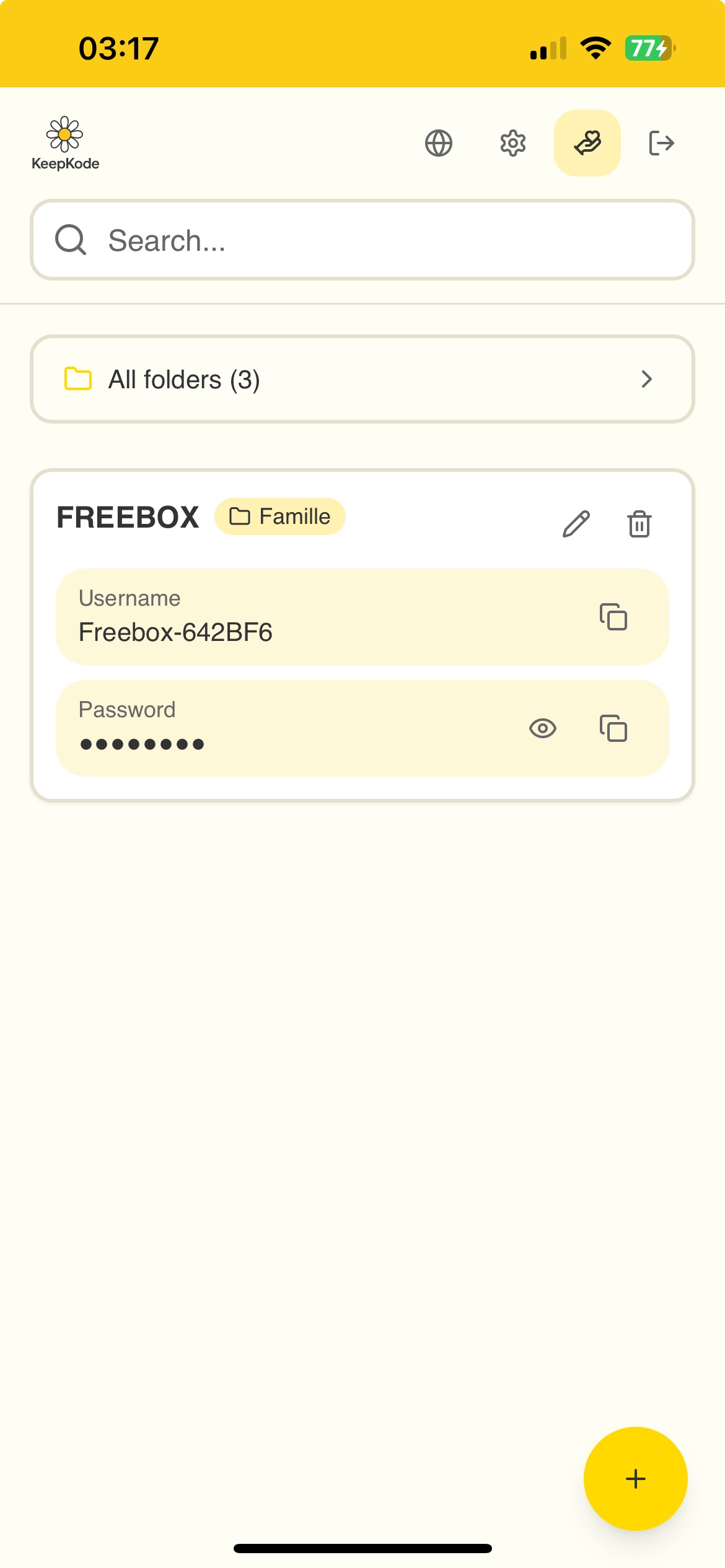The height and width of the screenshot is (1568, 725).
Task: Delete the FREEBOX entry via trash icon
Action: point(639,525)
